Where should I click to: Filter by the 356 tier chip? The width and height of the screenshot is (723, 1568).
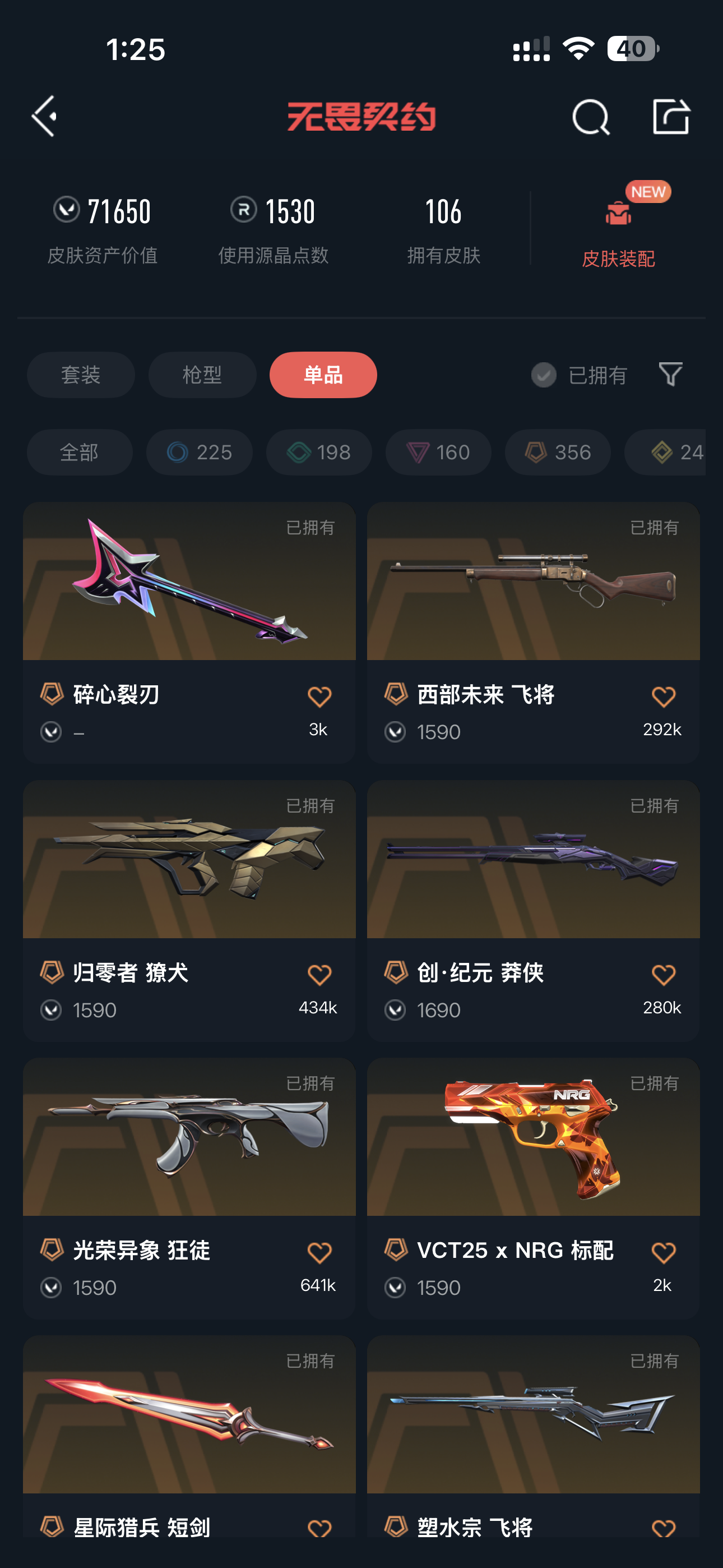[558, 452]
